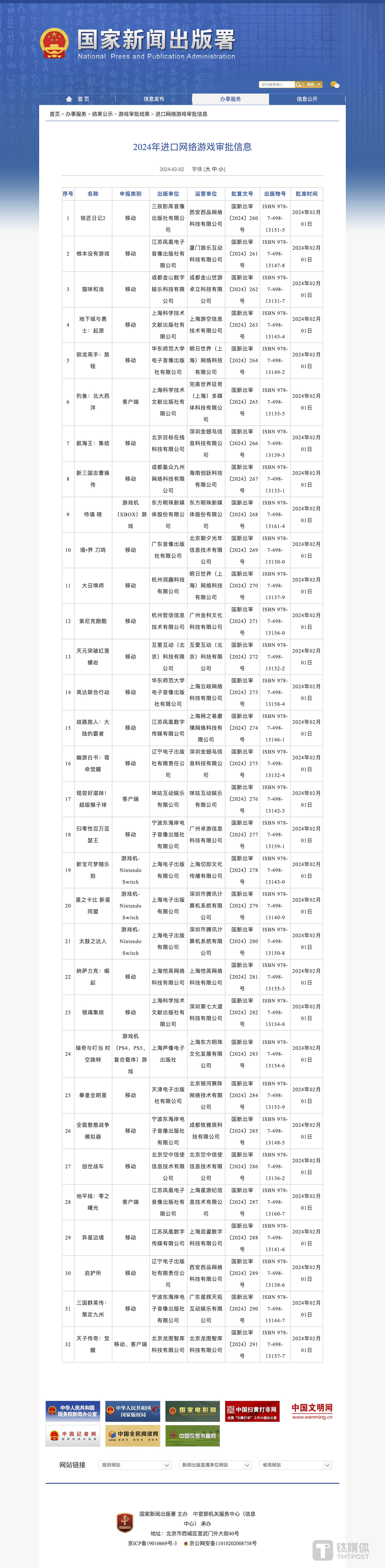Open the 中国扫黄打非网 banner link

click(252, 1411)
